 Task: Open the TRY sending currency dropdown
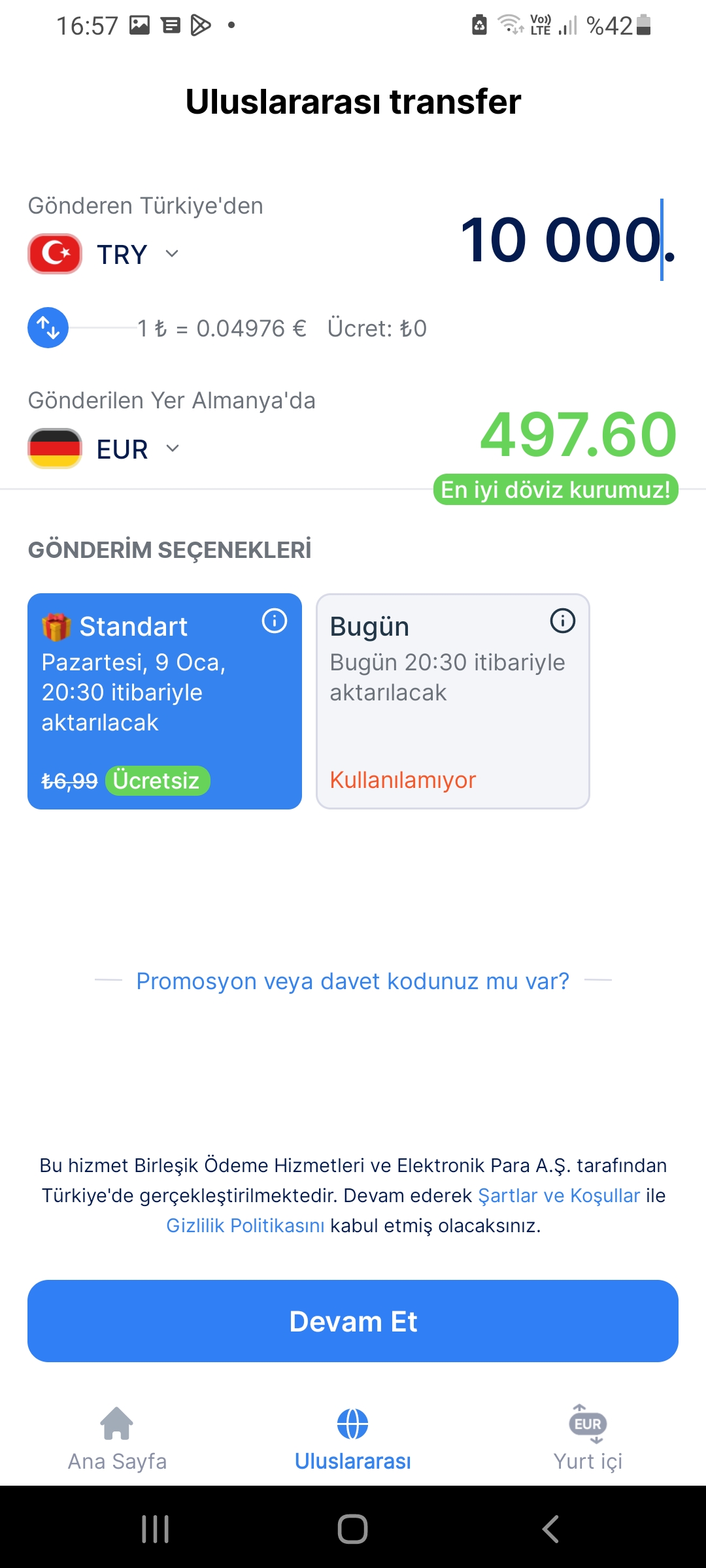[x=105, y=253]
